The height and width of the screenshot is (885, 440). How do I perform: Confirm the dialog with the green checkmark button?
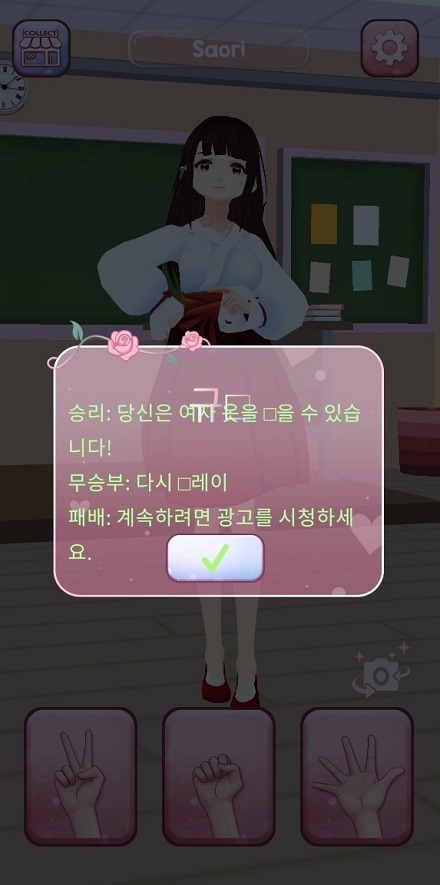point(215,558)
